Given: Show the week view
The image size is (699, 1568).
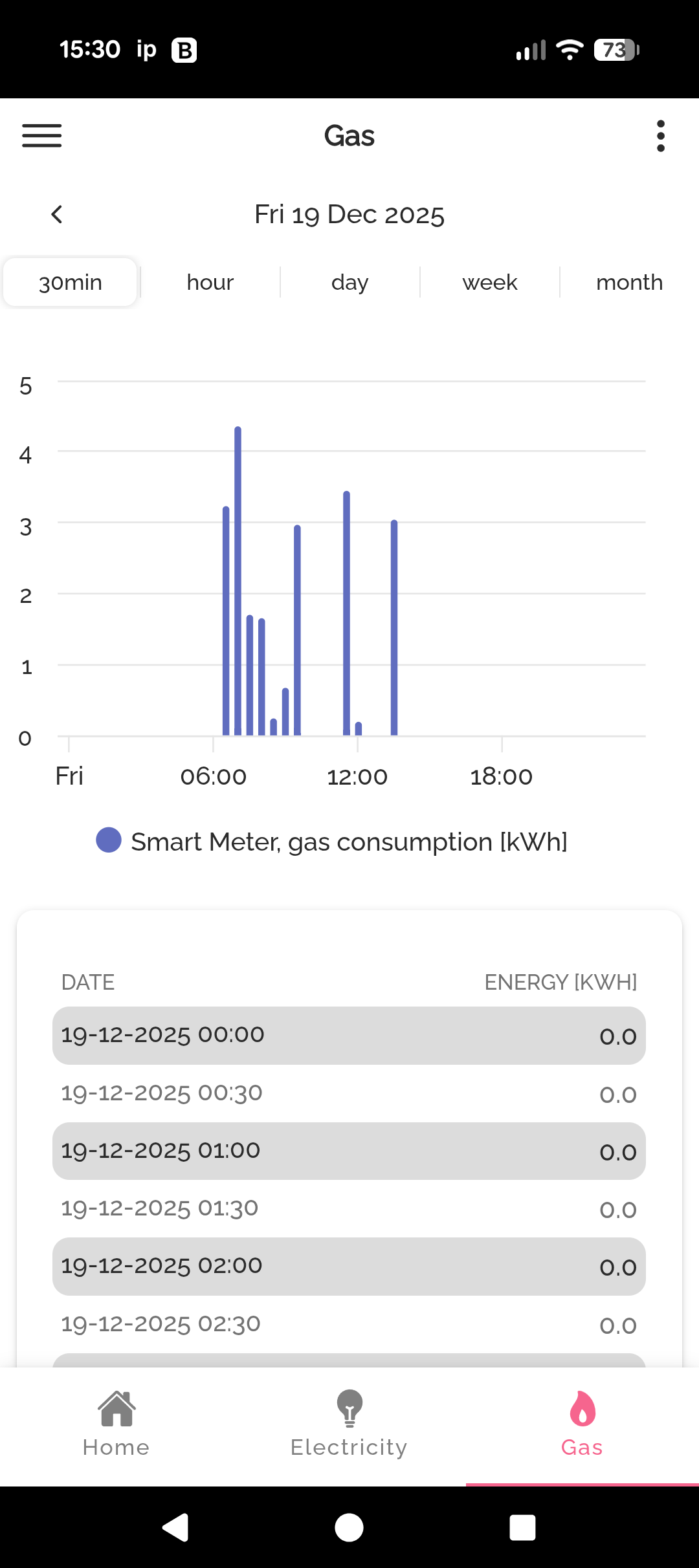Looking at the screenshot, I should click(x=490, y=283).
